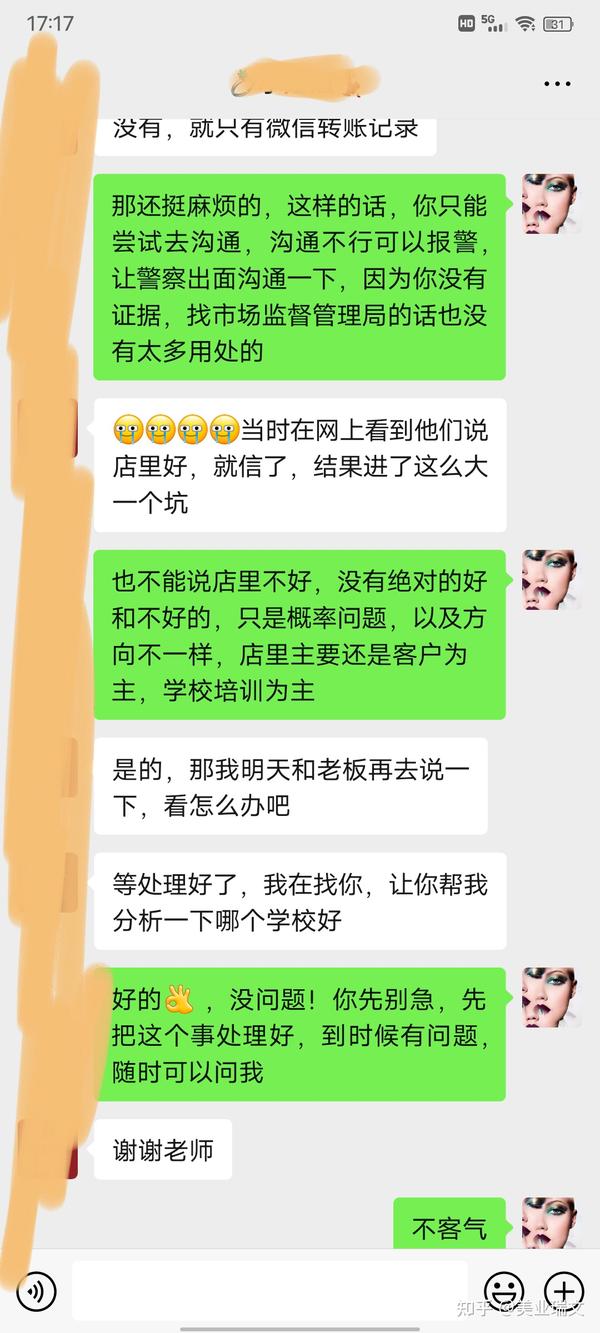Open the chat overflow menu
The width and height of the screenshot is (600, 1333).
(x=557, y=84)
